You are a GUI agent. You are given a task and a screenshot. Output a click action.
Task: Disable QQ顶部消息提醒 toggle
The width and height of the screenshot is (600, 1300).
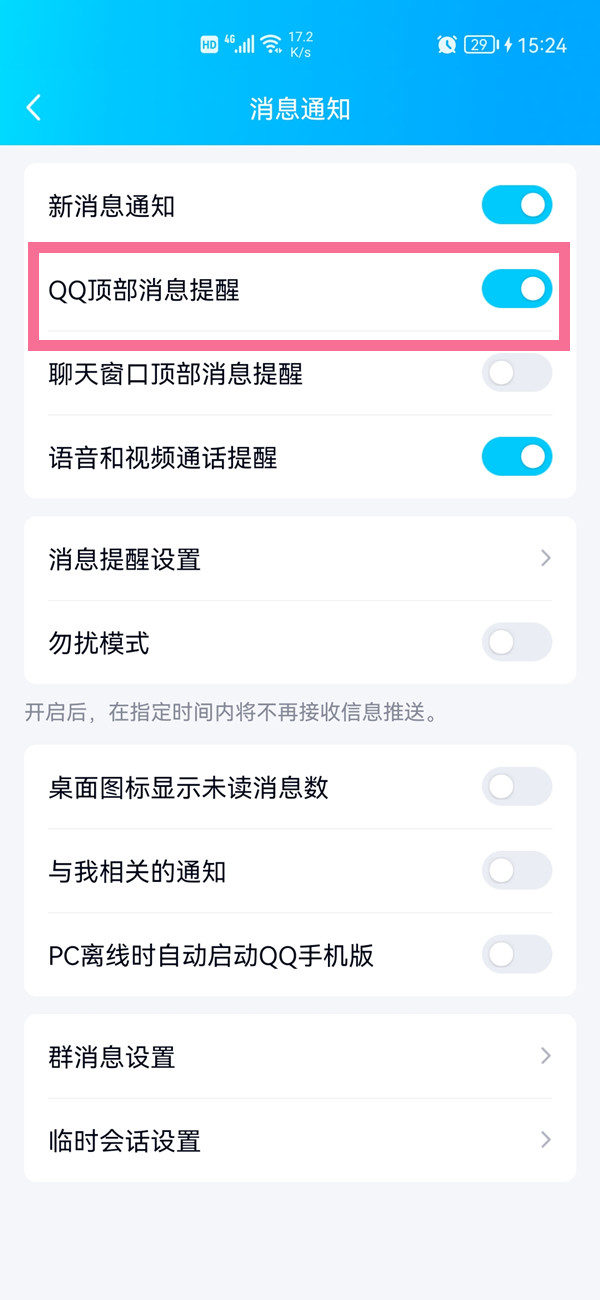pos(517,290)
